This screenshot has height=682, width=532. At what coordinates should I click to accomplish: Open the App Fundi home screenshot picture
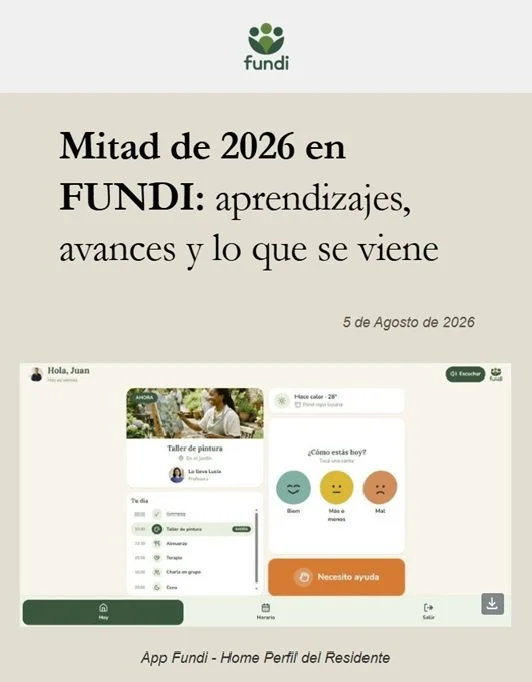pyautogui.click(x=265, y=495)
